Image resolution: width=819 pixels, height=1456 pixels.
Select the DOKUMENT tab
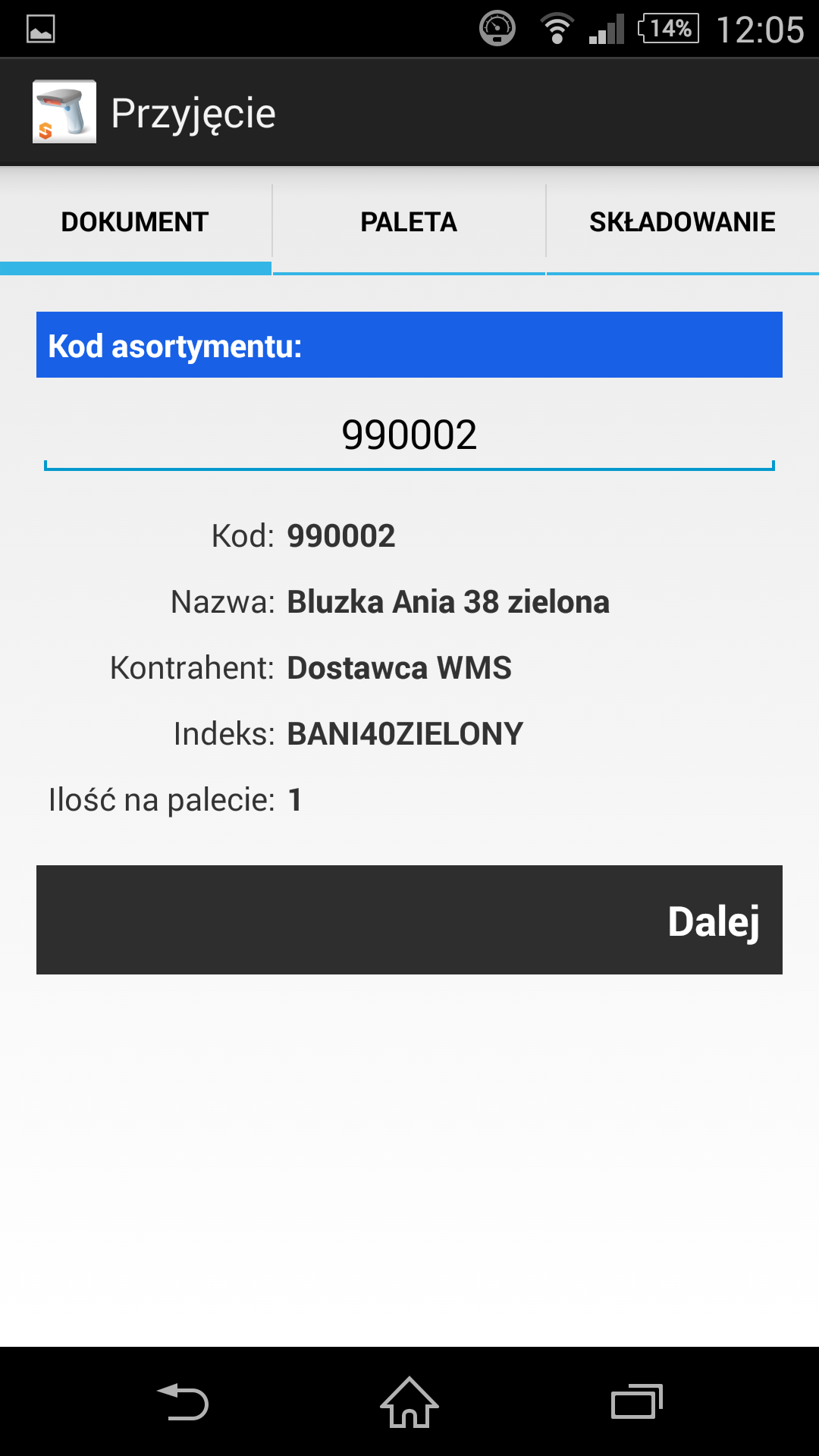pyautogui.click(x=136, y=221)
